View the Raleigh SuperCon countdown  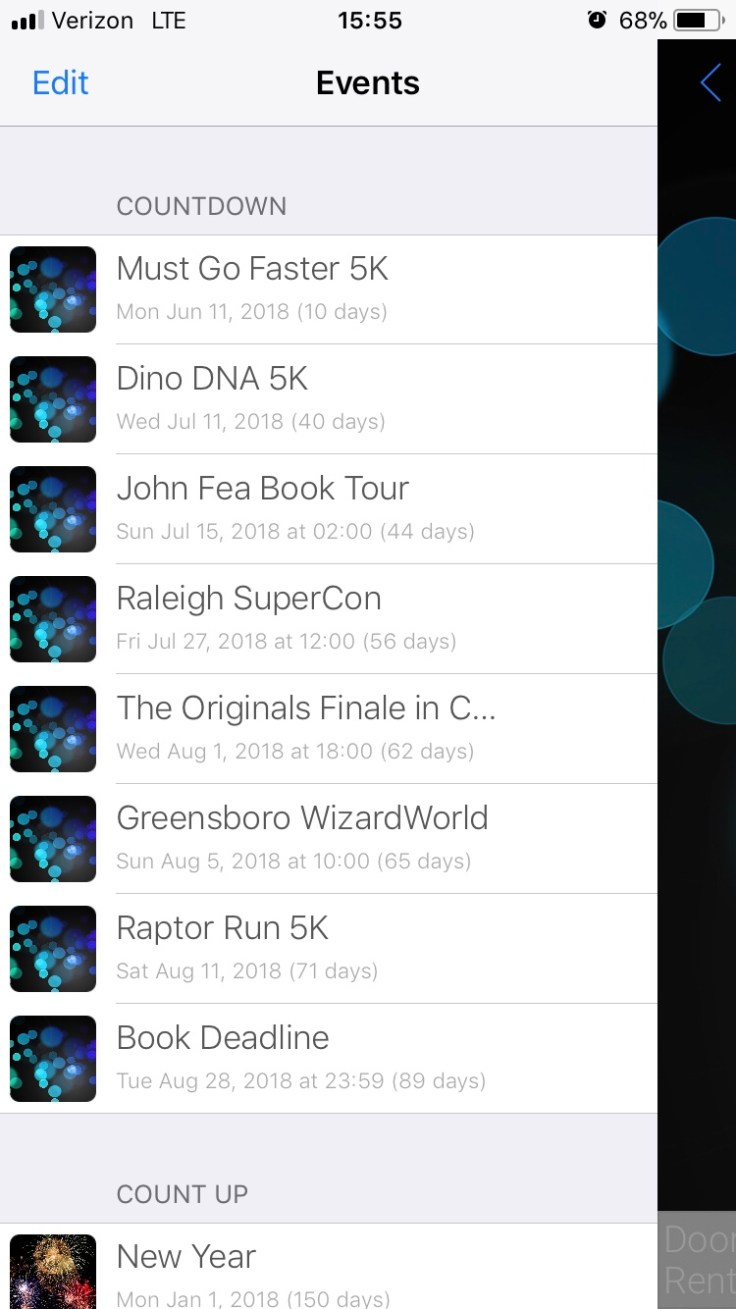tap(330, 619)
